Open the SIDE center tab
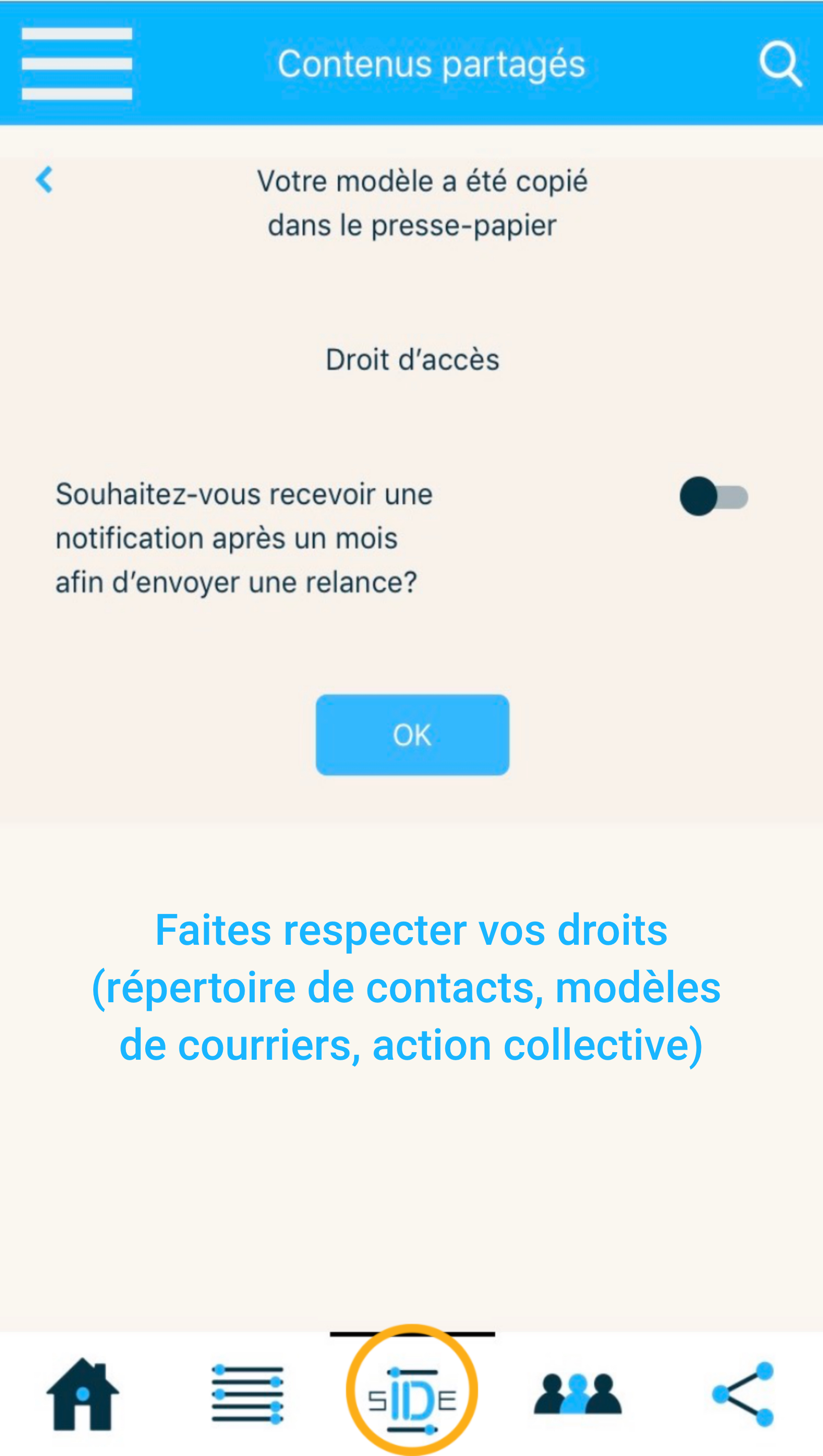The height and width of the screenshot is (1456, 823). 412,1390
